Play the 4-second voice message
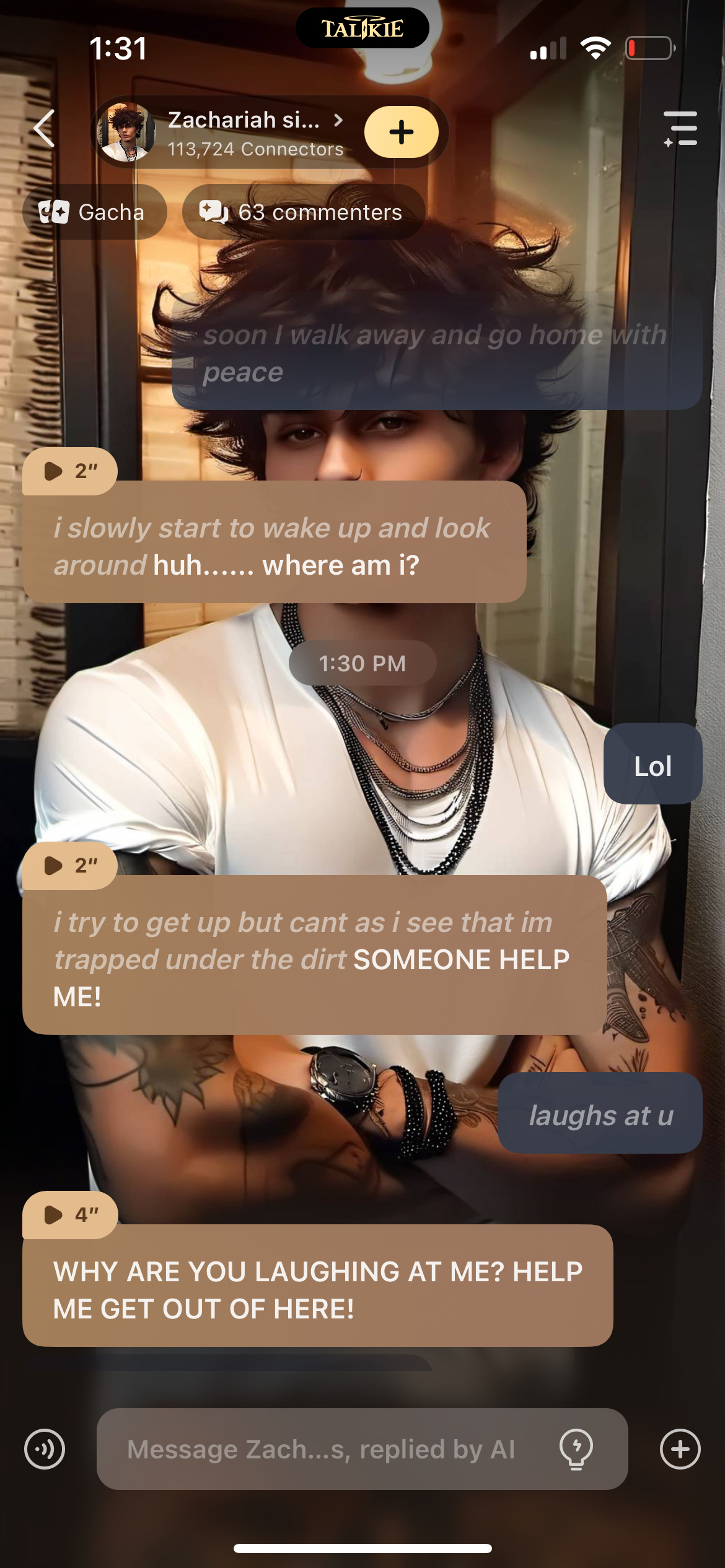725x1568 pixels. (x=69, y=1214)
